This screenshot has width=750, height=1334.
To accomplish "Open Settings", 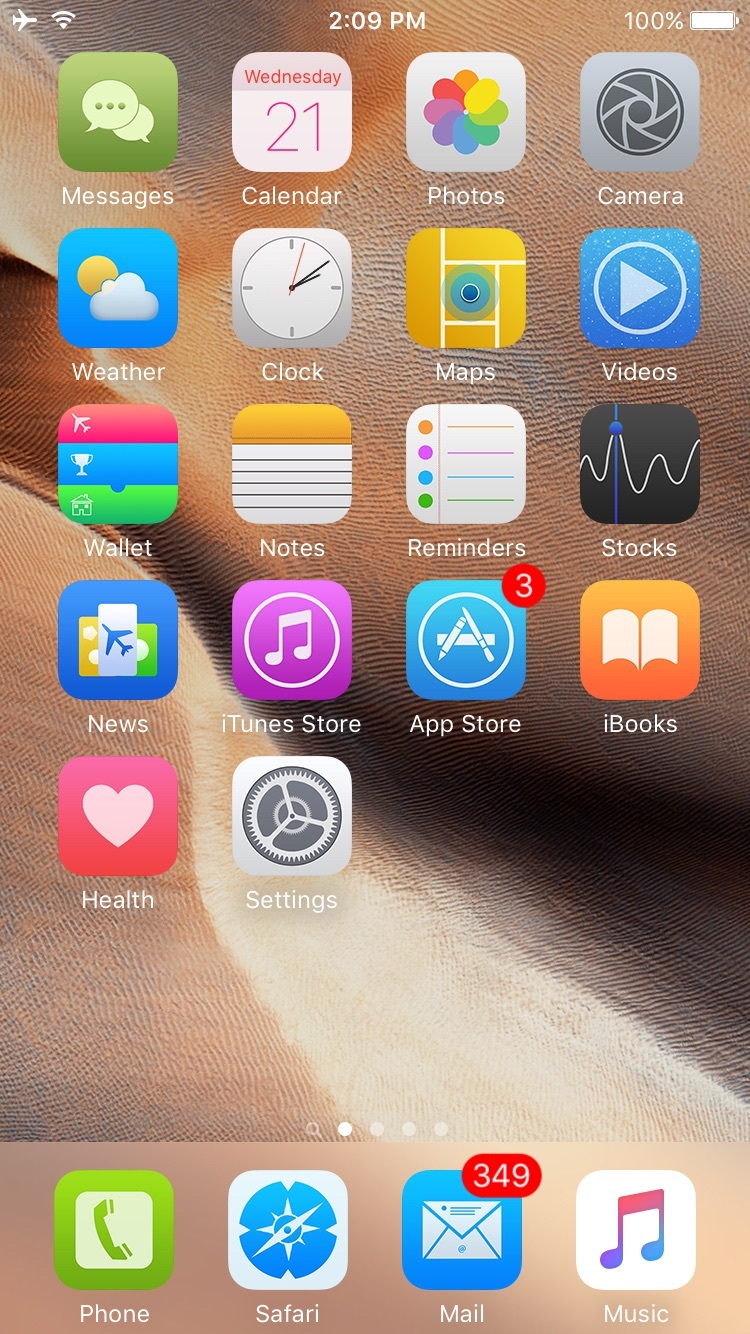I will [292, 816].
